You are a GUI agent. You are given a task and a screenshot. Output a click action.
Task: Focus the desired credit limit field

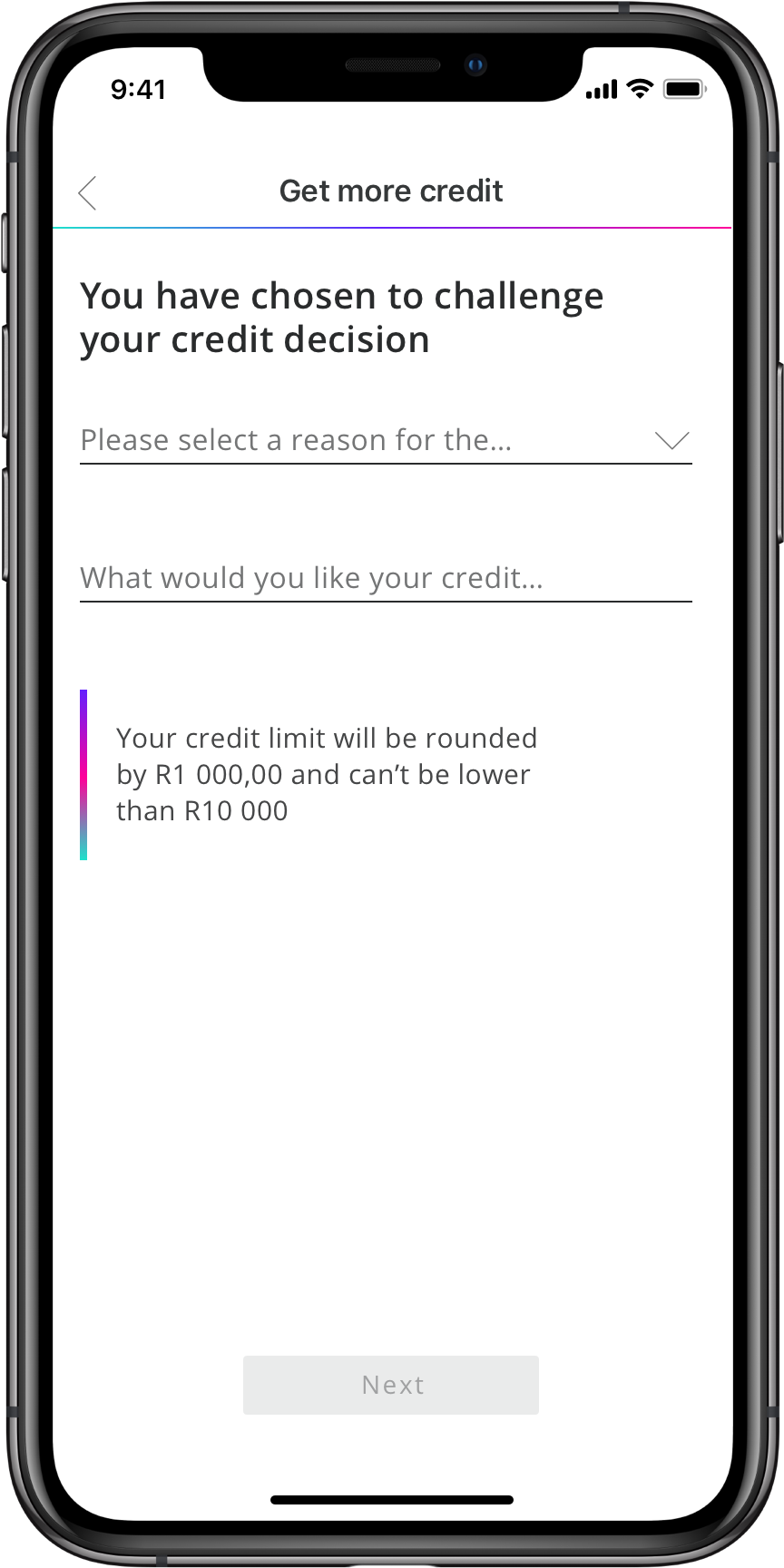[x=386, y=579]
